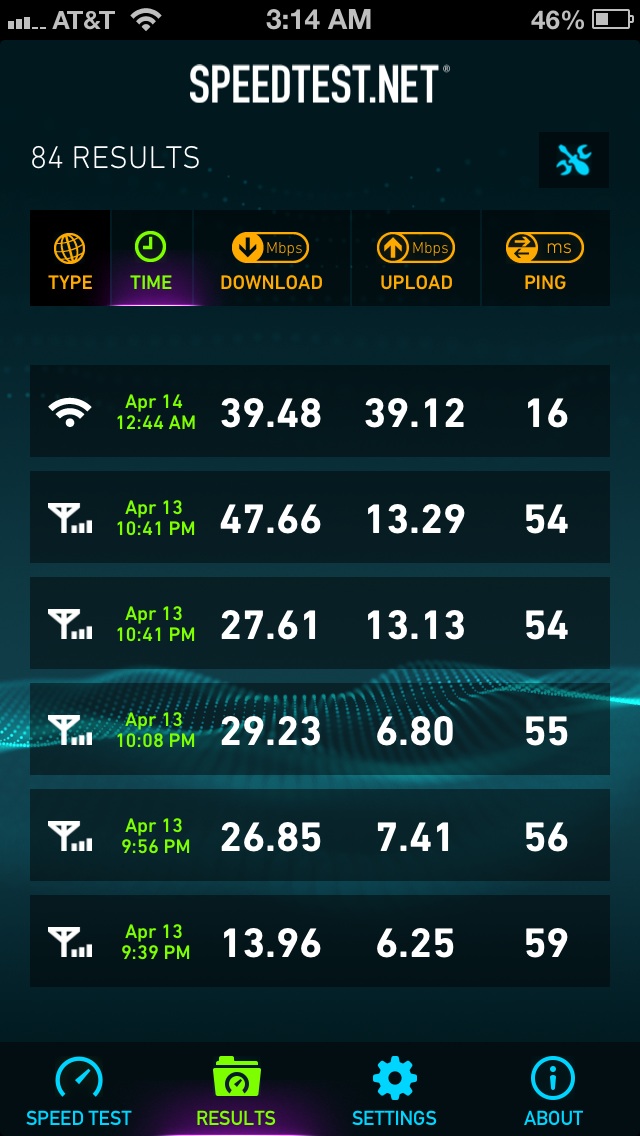Viewport: 640px width, 1136px height.
Task: Open the About tab
Action: point(553,1090)
